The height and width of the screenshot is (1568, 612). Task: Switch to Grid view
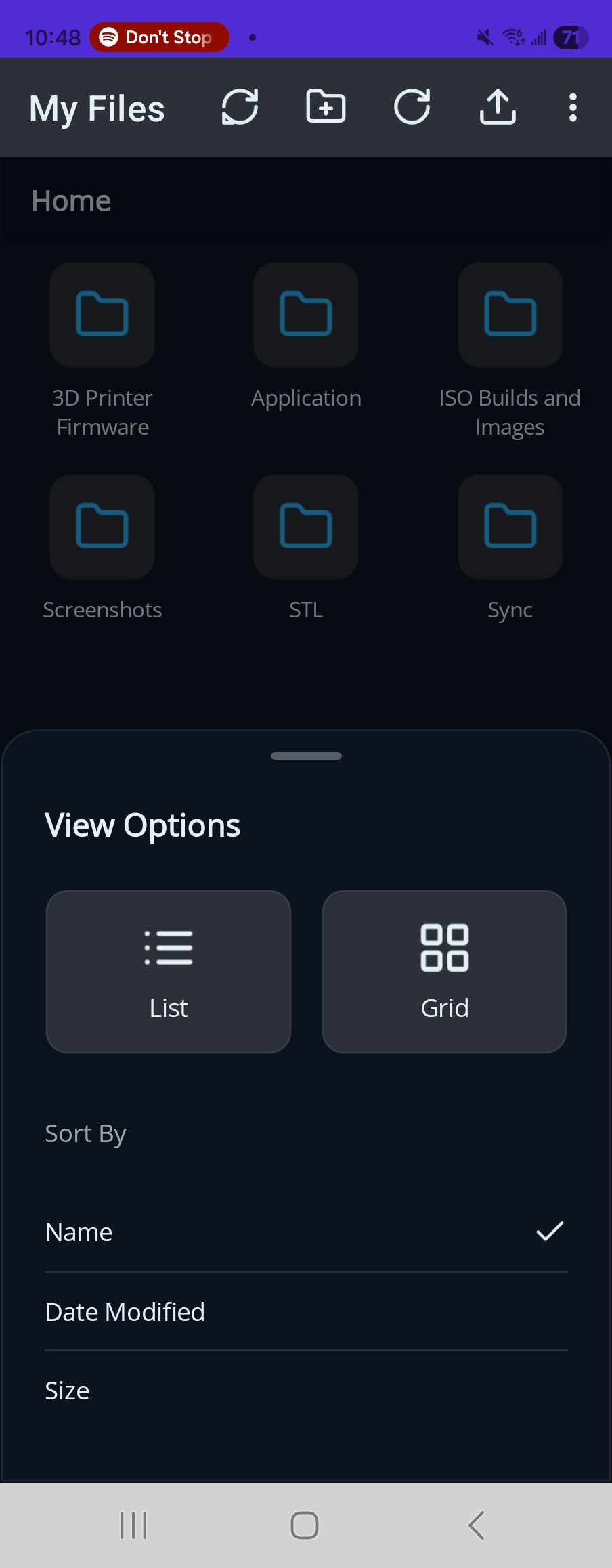444,972
